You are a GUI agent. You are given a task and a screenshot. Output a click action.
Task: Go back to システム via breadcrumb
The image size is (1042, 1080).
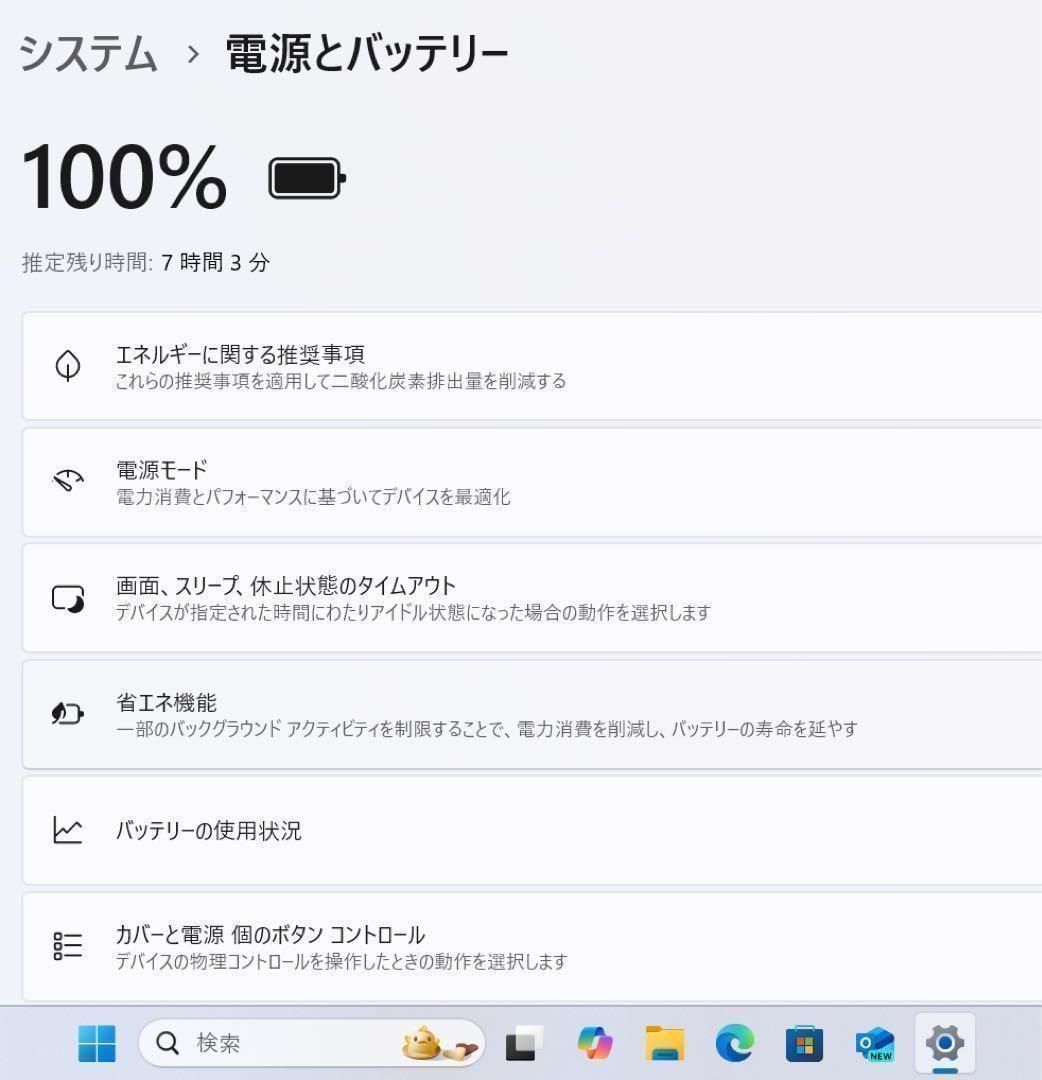[x=88, y=53]
